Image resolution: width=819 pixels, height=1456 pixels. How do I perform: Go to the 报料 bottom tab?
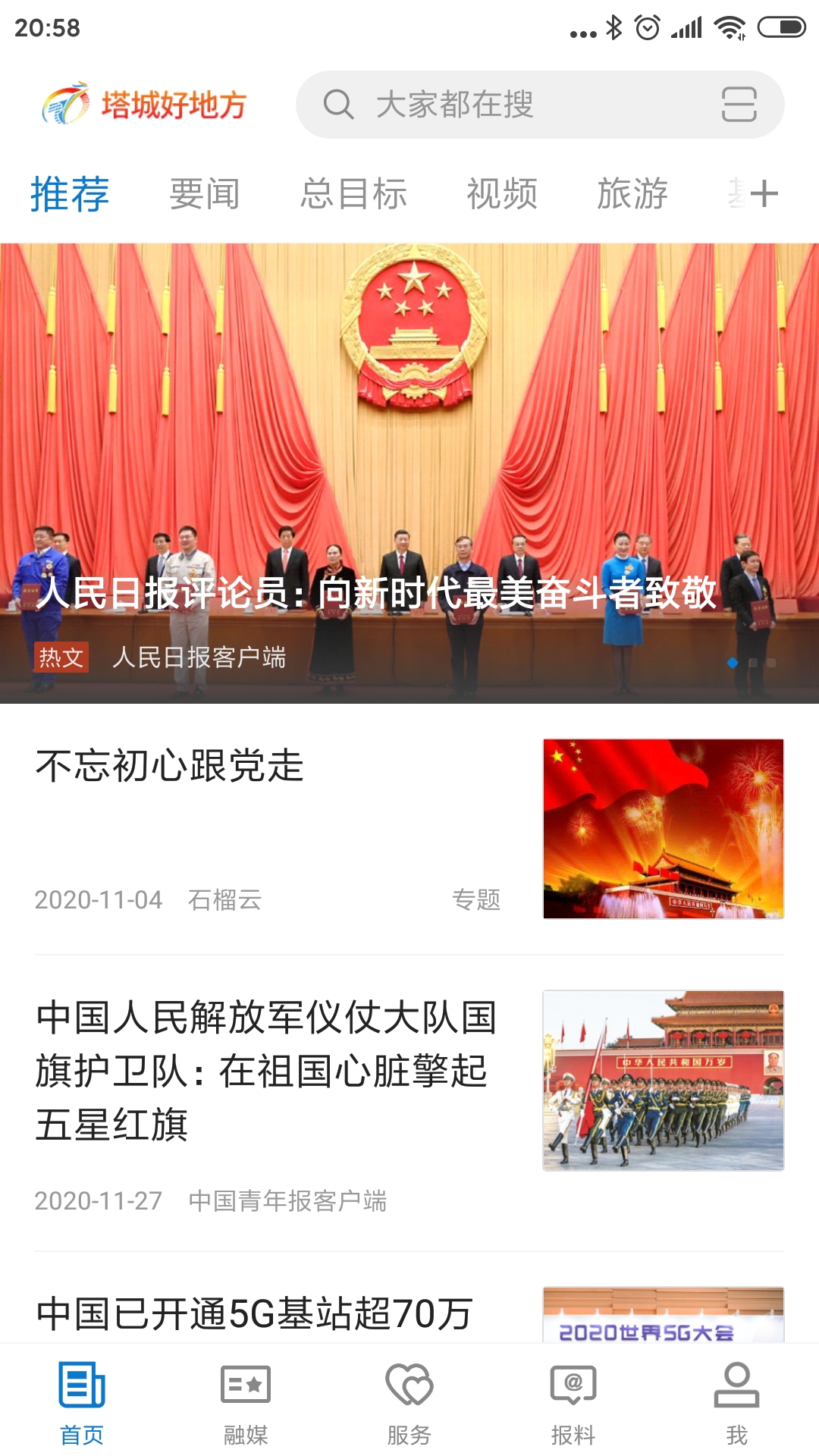pos(573,1401)
